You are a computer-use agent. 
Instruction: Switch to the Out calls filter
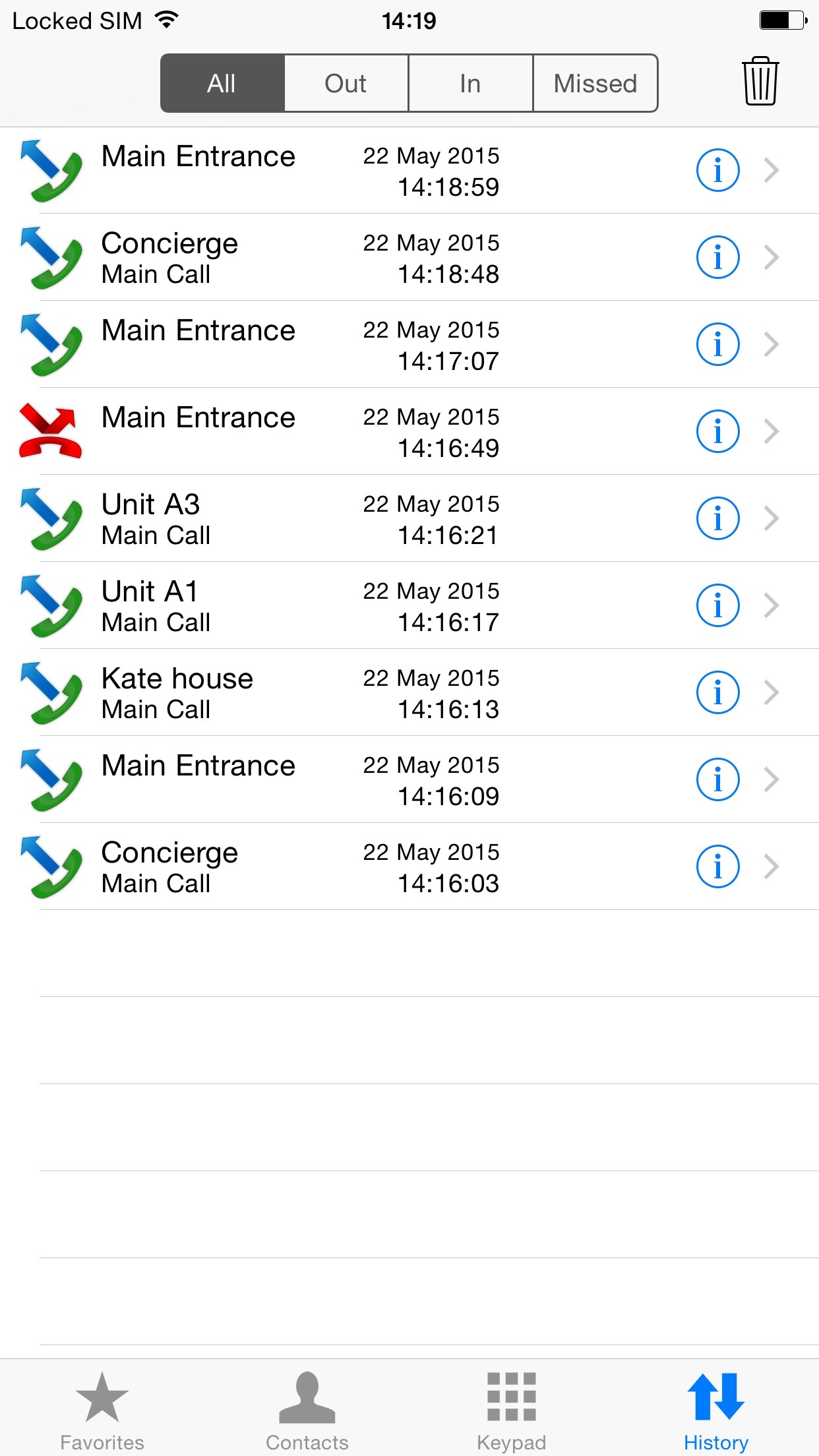[x=346, y=84]
